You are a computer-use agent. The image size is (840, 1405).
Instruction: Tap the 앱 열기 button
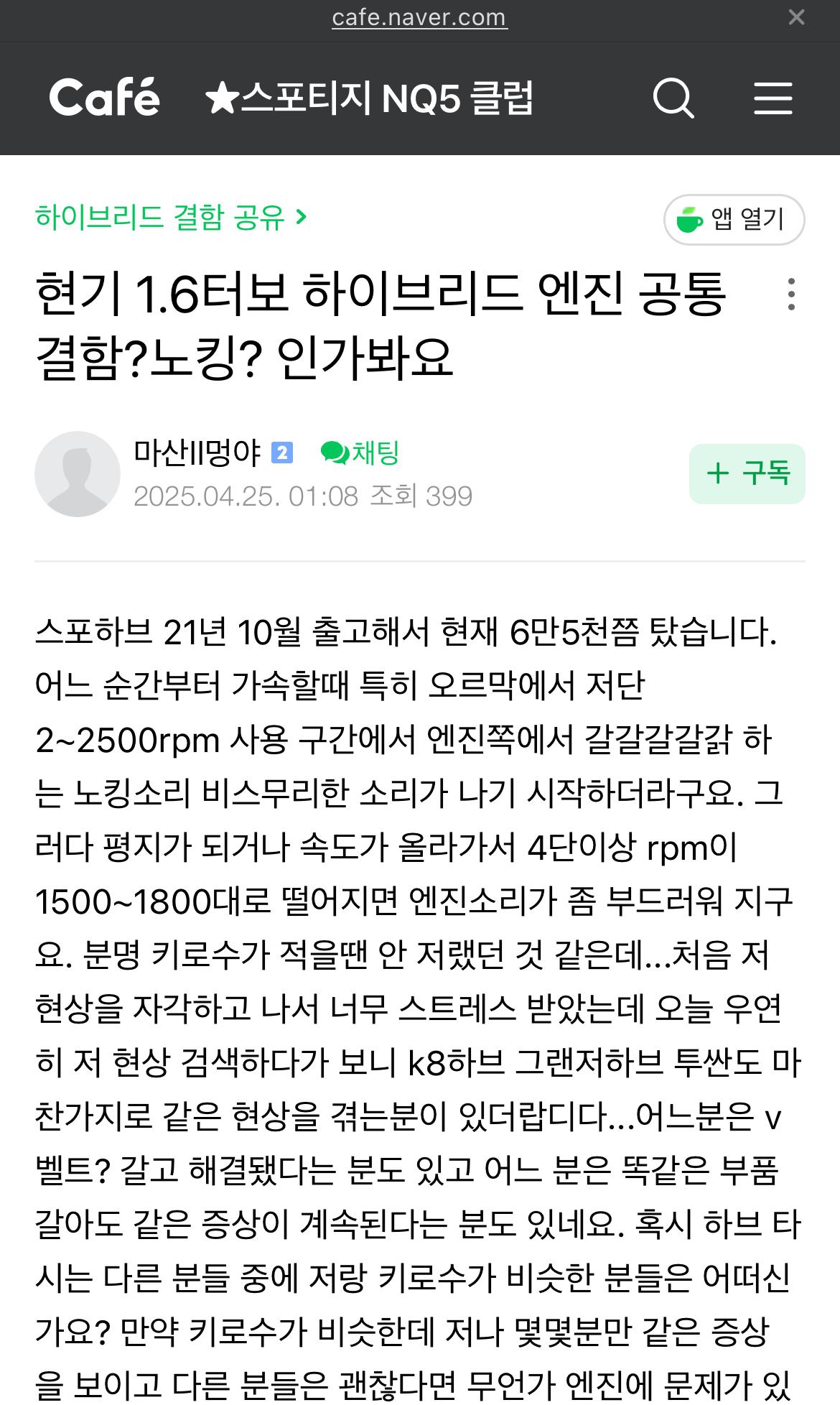pyautogui.click(x=734, y=219)
